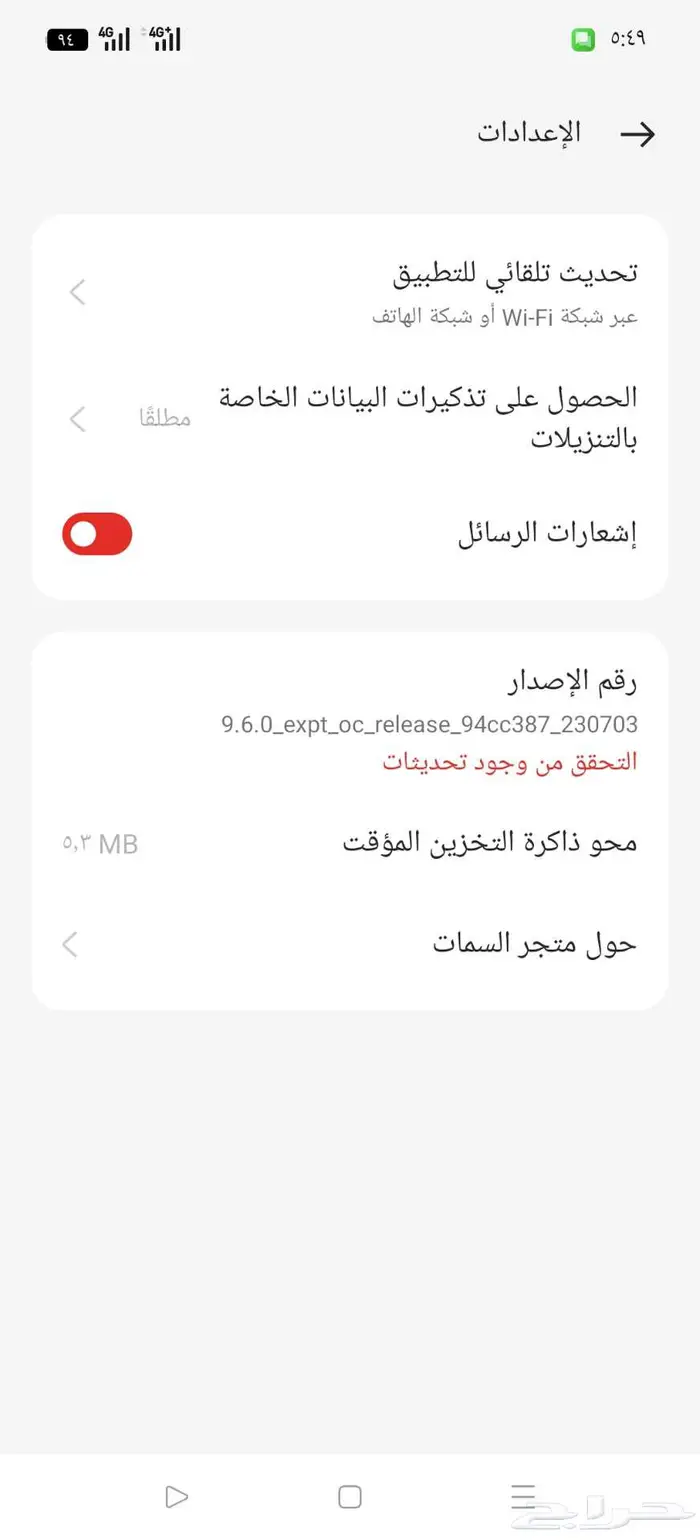Image resolution: width=700 pixels, height=1540 pixels.
Task: Toggle the إشعارات الرسائل switch
Action: click(97, 534)
